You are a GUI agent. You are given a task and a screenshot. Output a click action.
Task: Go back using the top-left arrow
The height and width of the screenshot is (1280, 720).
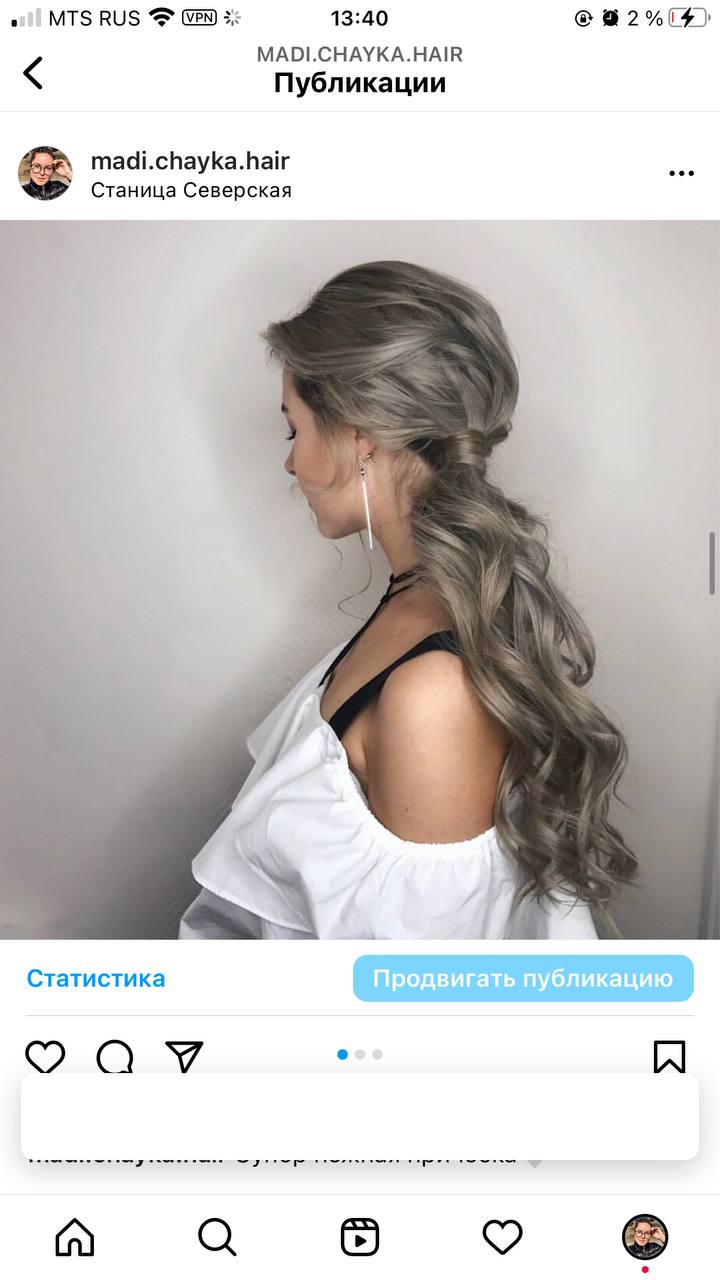pyautogui.click(x=33, y=73)
